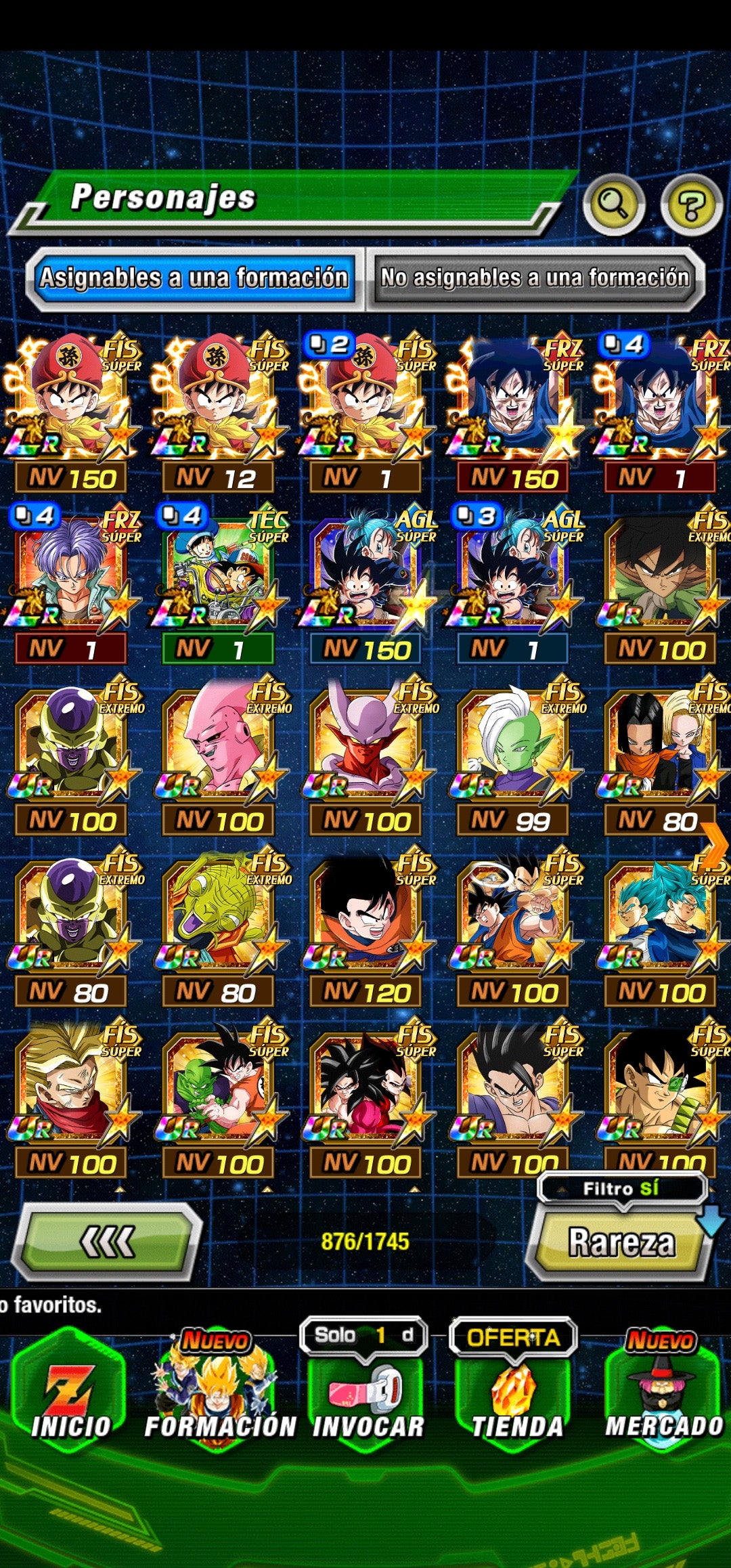Open the Rareza sort button
Viewport: 731px width, 1568px height.
point(620,1244)
